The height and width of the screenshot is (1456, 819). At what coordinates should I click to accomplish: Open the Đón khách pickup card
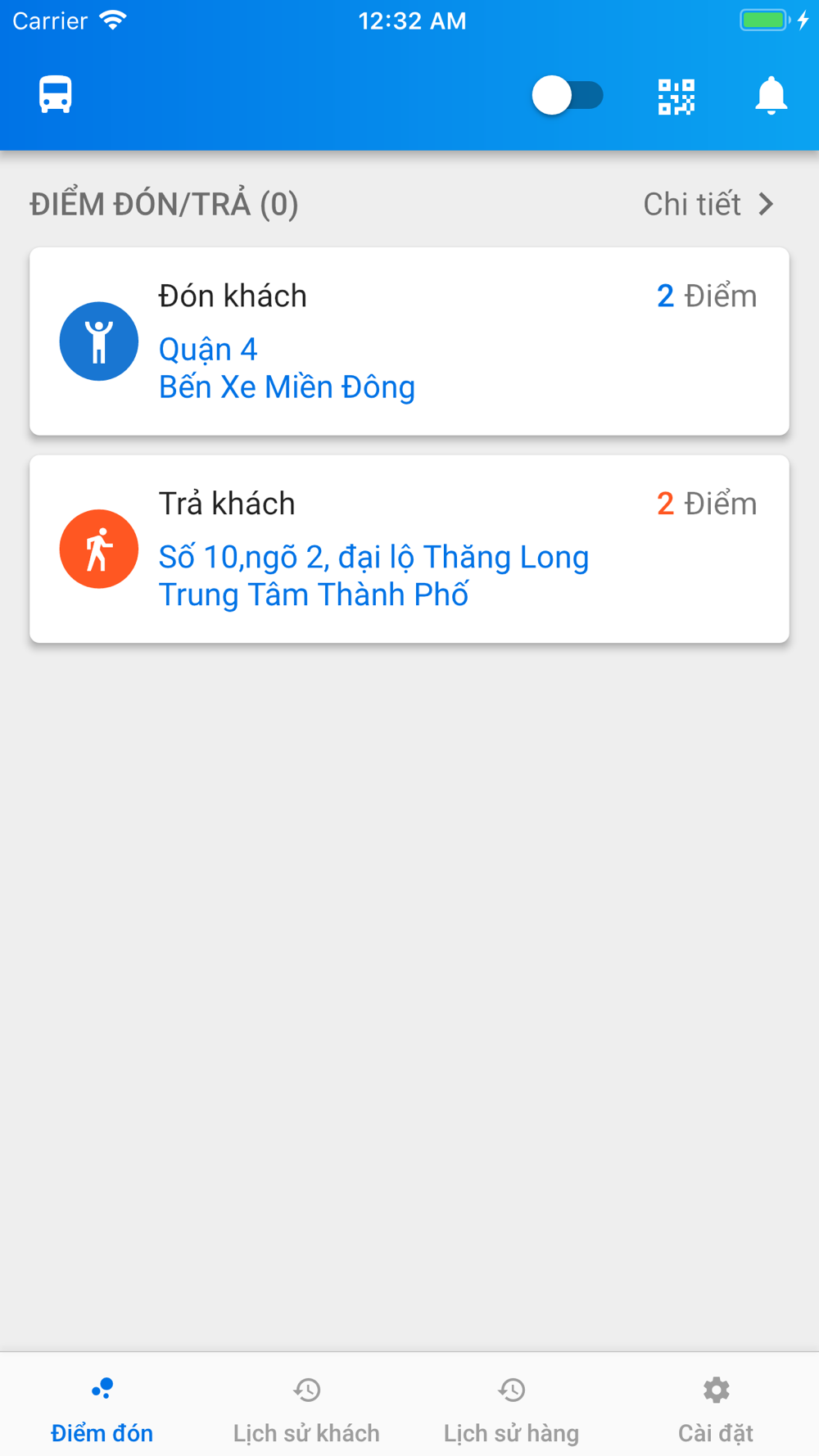click(x=409, y=341)
